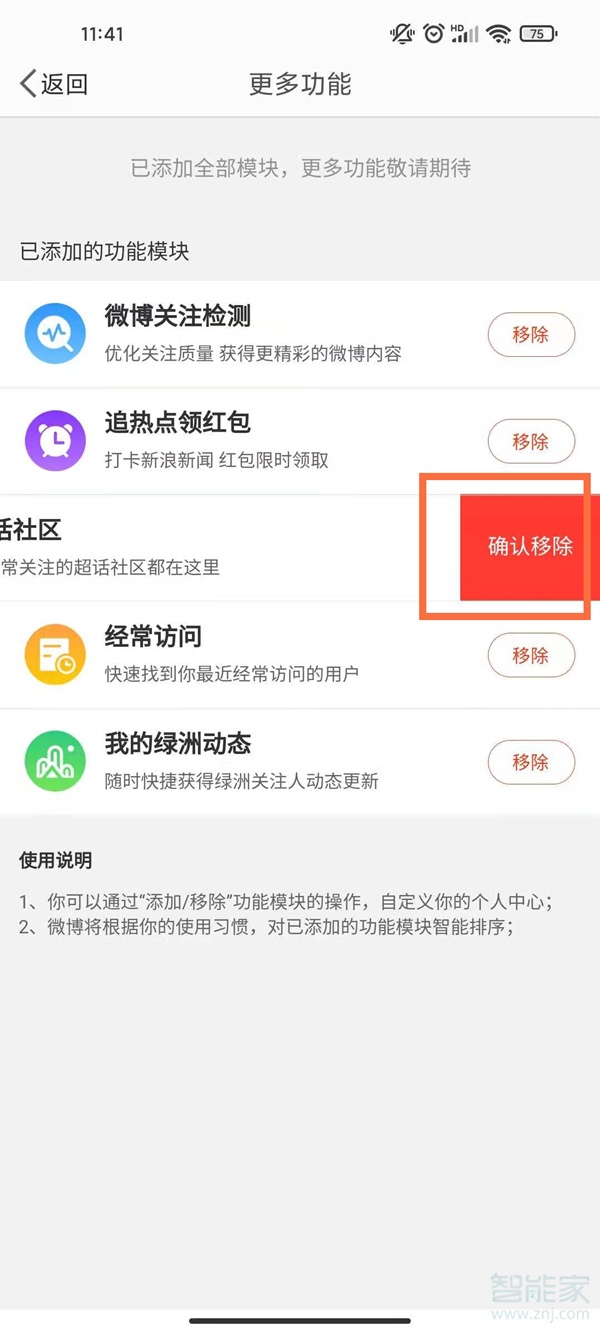Go back using the 返回 button

coord(54,84)
